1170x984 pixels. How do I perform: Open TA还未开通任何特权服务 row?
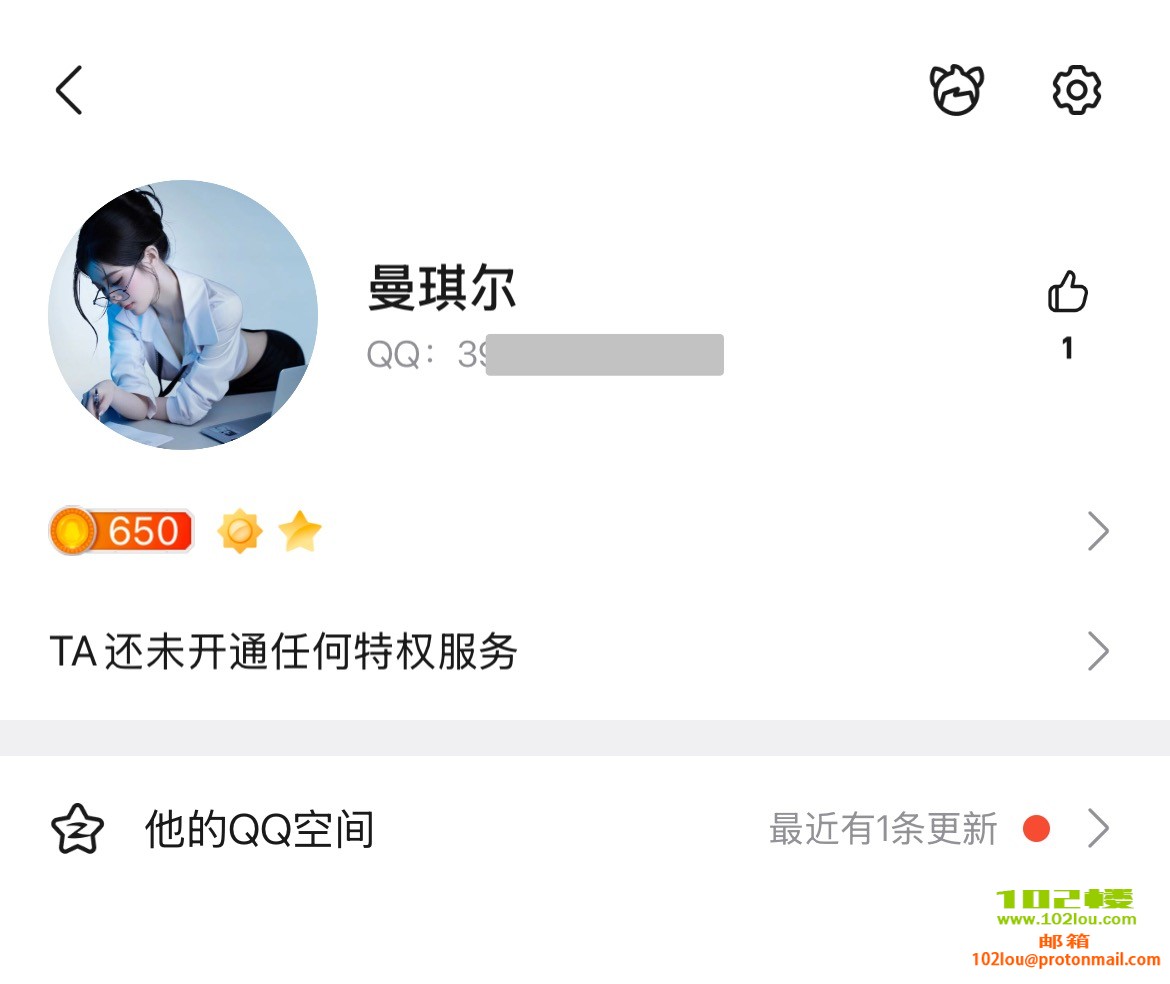coord(580,651)
